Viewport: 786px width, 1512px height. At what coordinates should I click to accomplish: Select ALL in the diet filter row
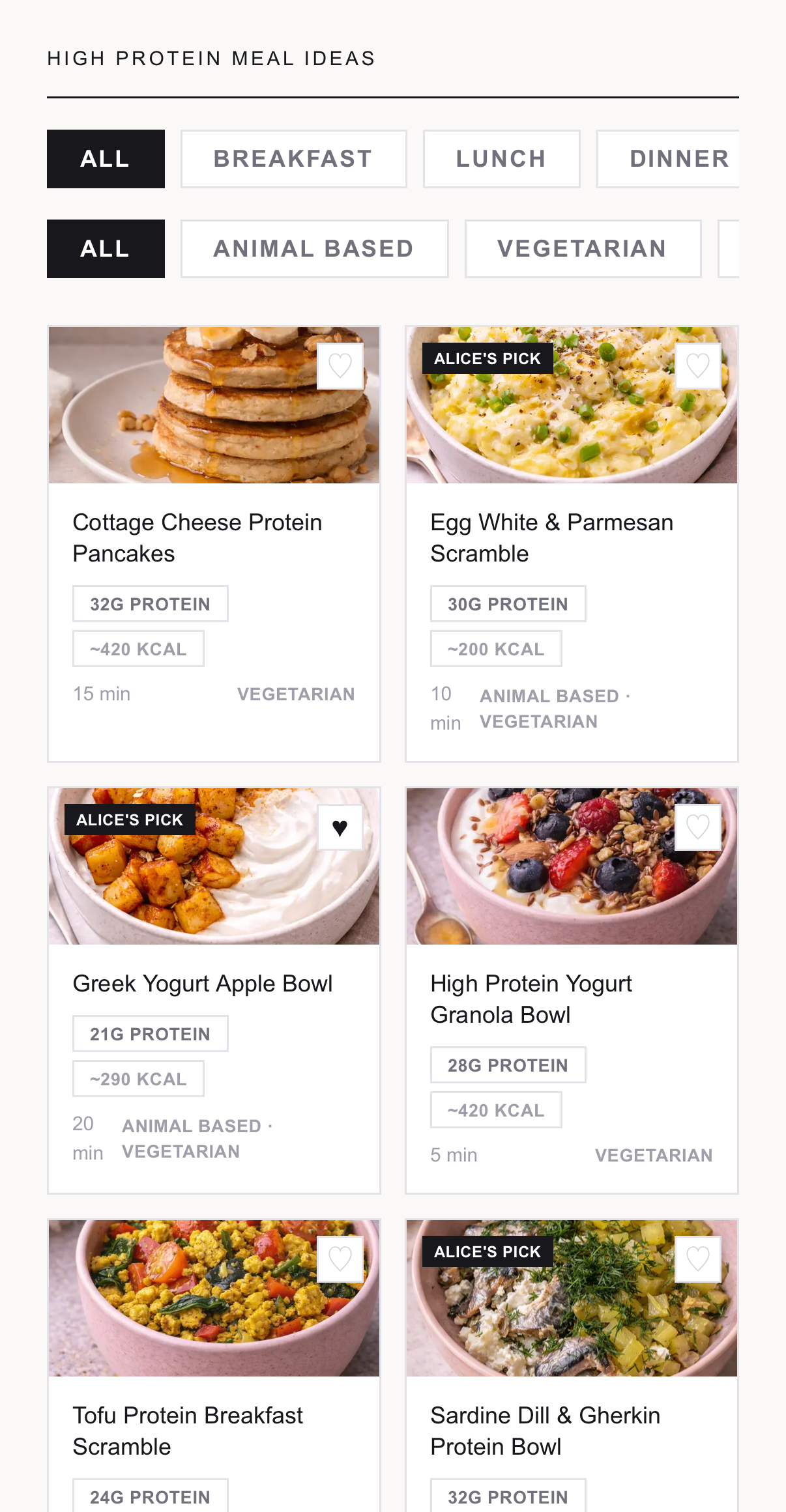click(105, 248)
